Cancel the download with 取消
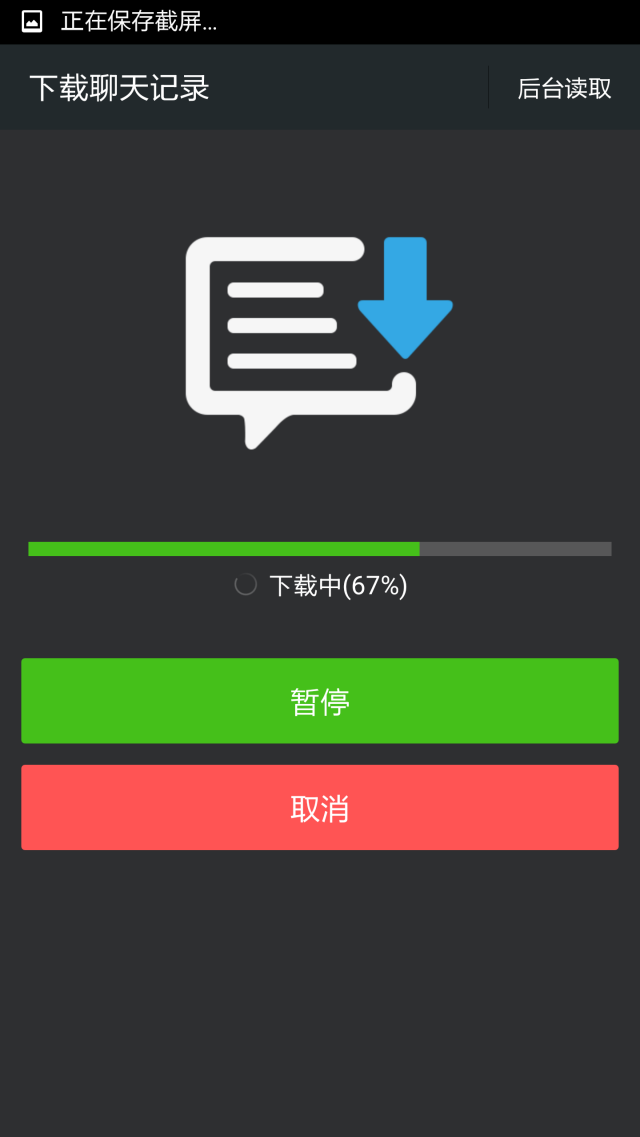This screenshot has height=1137, width=640. tap(320, 808)
